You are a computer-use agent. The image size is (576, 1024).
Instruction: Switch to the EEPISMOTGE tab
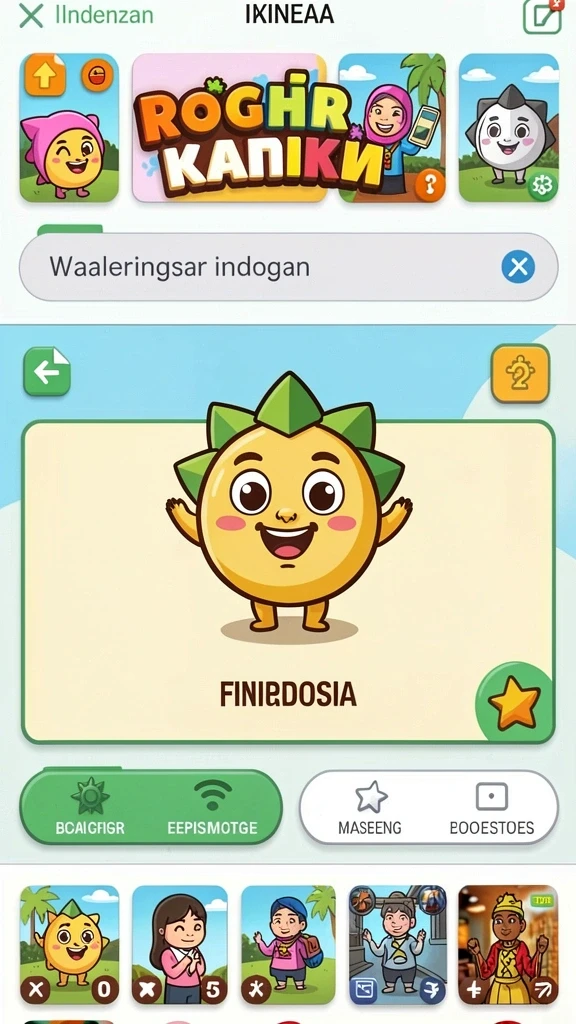point(212,808)
